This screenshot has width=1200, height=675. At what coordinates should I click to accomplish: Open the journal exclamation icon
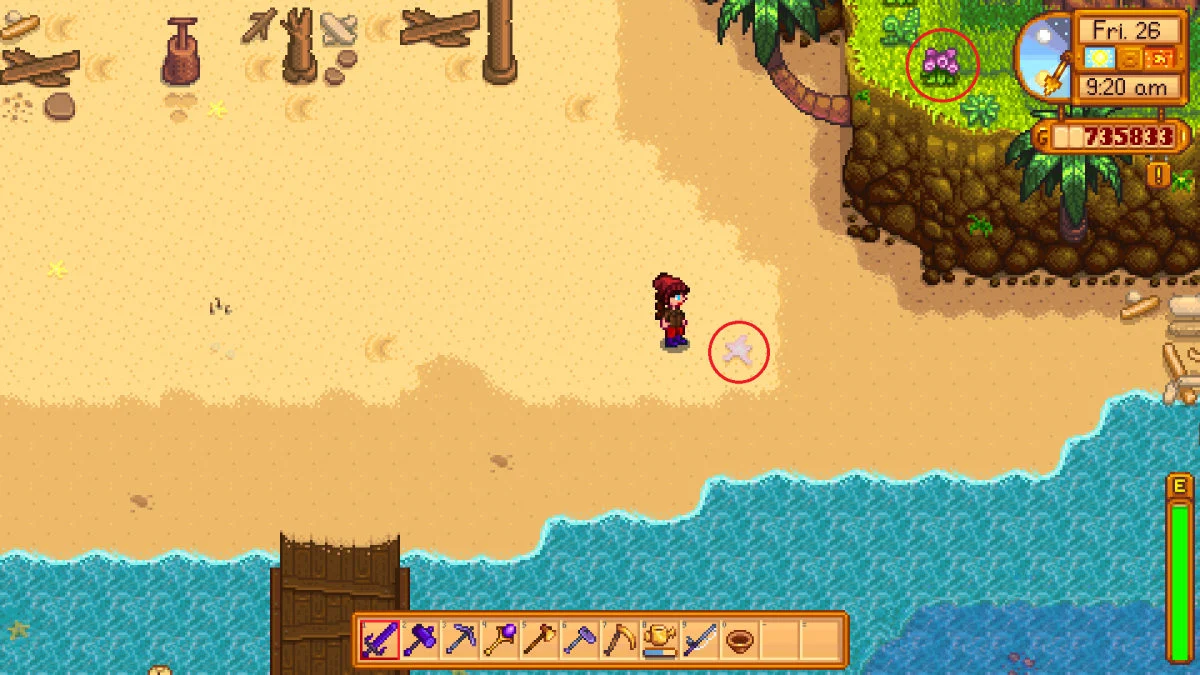(x=1159, y=175)
